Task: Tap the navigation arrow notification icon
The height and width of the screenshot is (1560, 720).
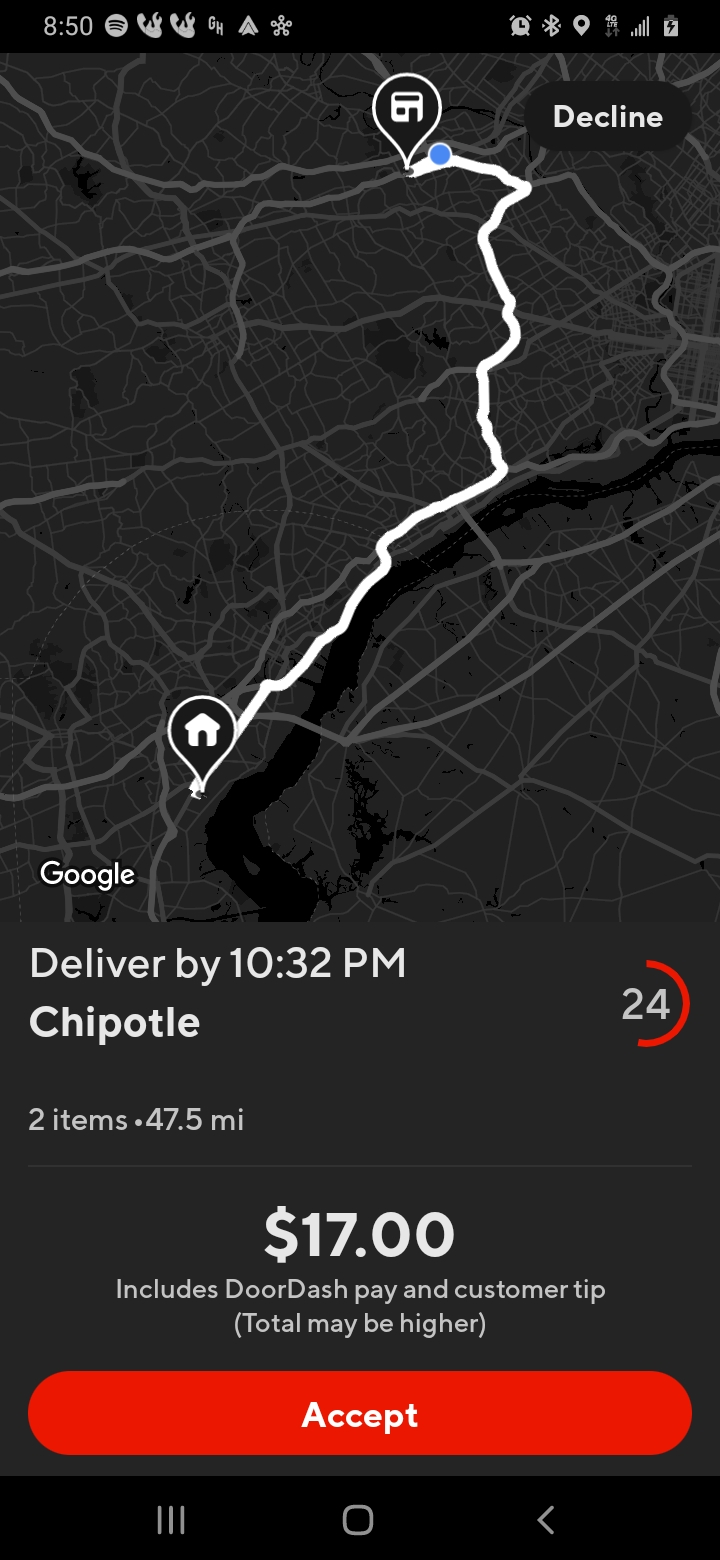Action: [x=248, y=26]
